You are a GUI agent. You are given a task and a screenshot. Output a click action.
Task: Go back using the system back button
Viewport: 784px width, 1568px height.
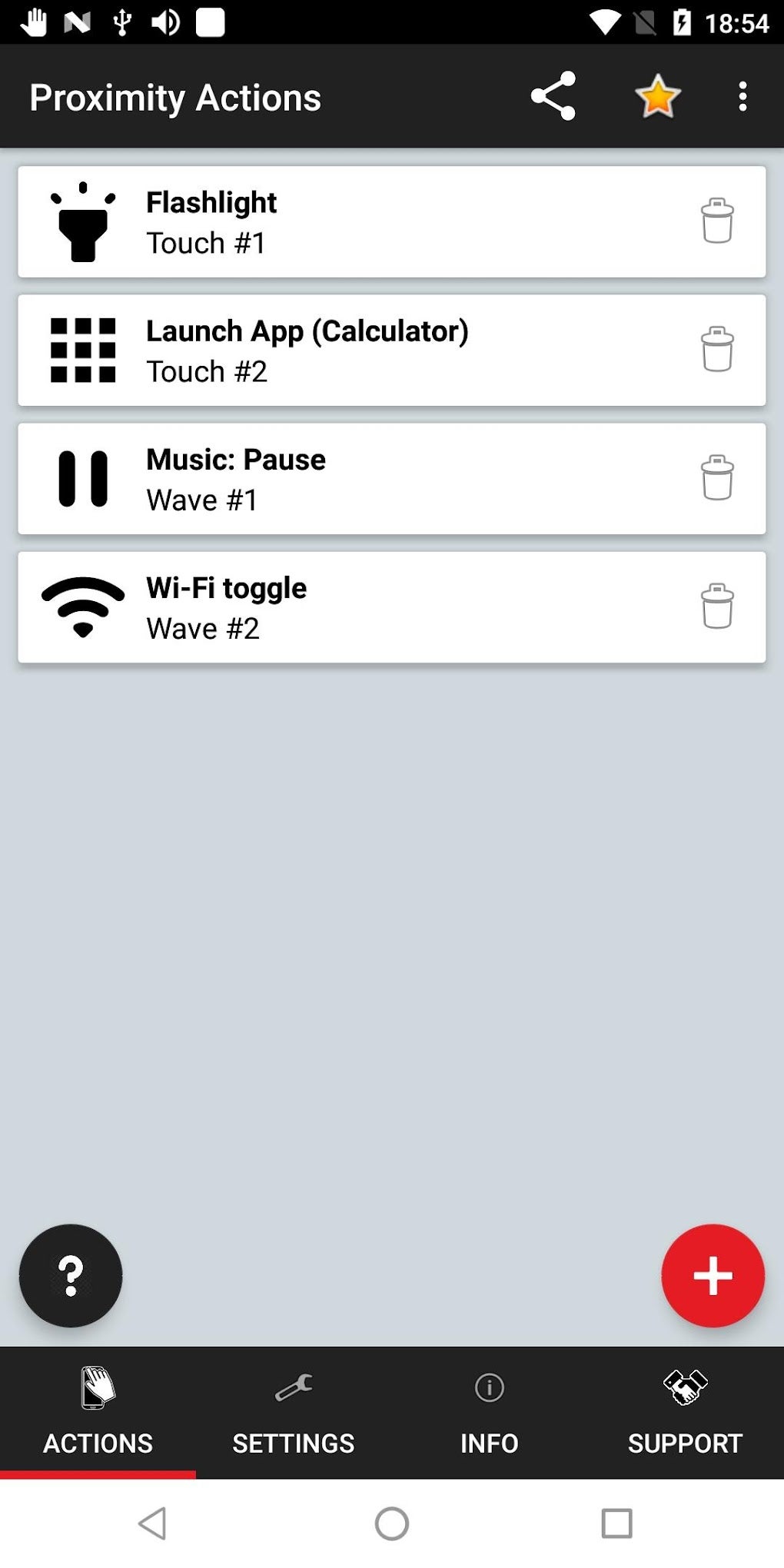(x=153, y=1523)
